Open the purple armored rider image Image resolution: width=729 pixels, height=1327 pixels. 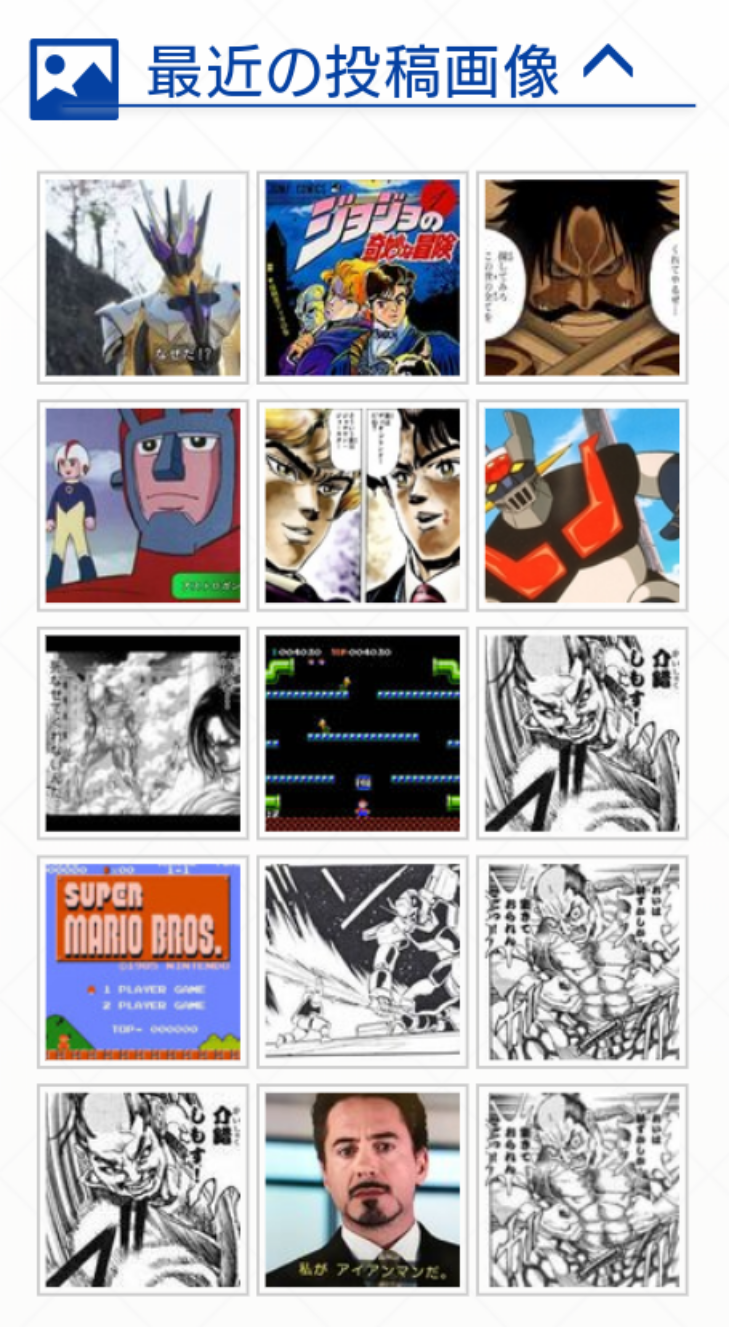(143, 277)
